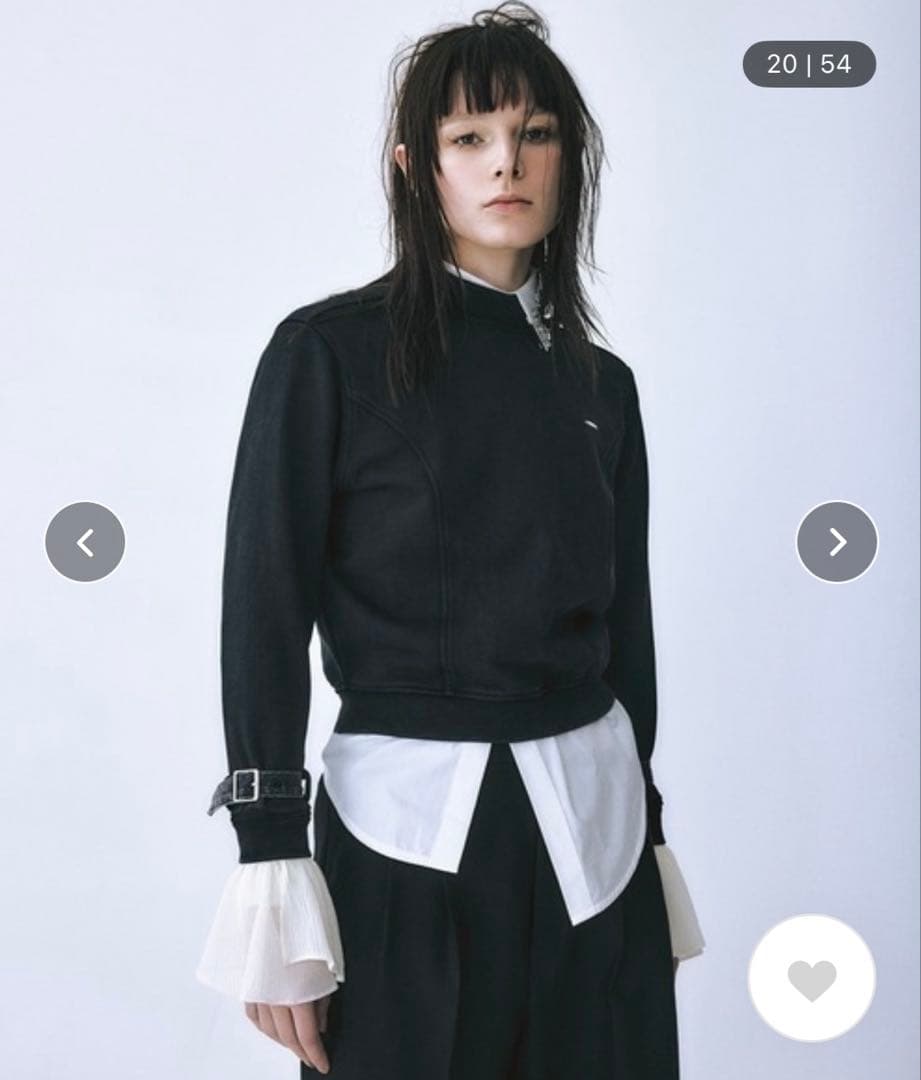Add this item to favorites with the heart
The image size is (921, 1080).
(x=811, y=979)
